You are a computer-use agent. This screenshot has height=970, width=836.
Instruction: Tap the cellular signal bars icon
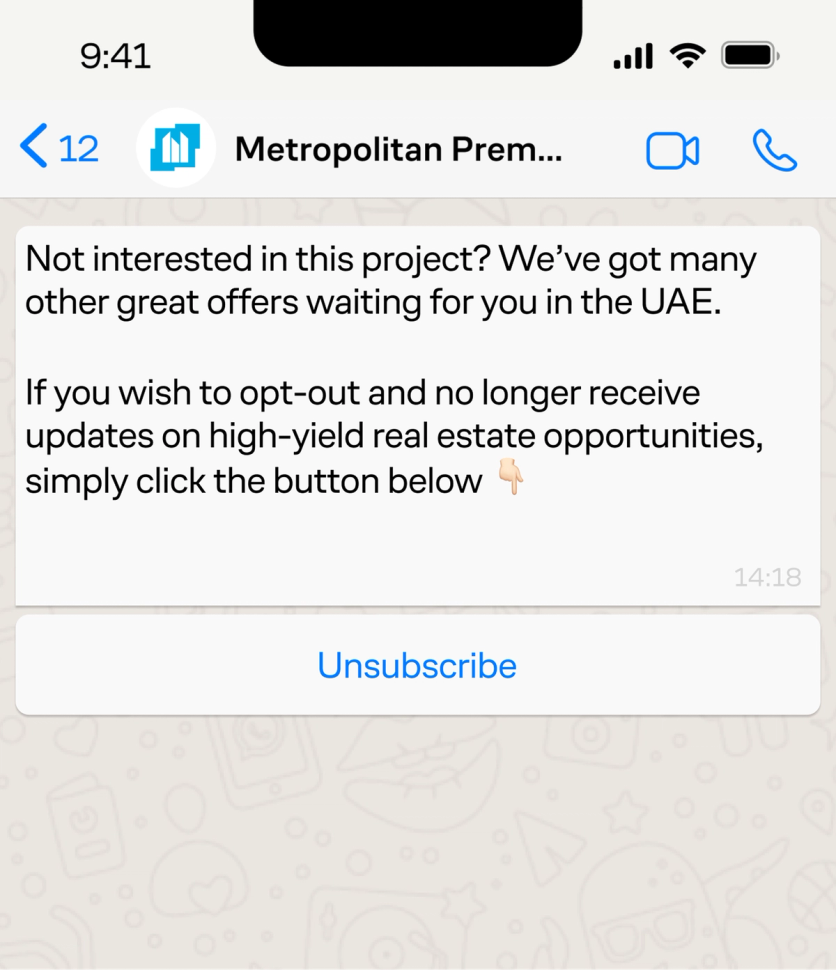click(632, 57)
